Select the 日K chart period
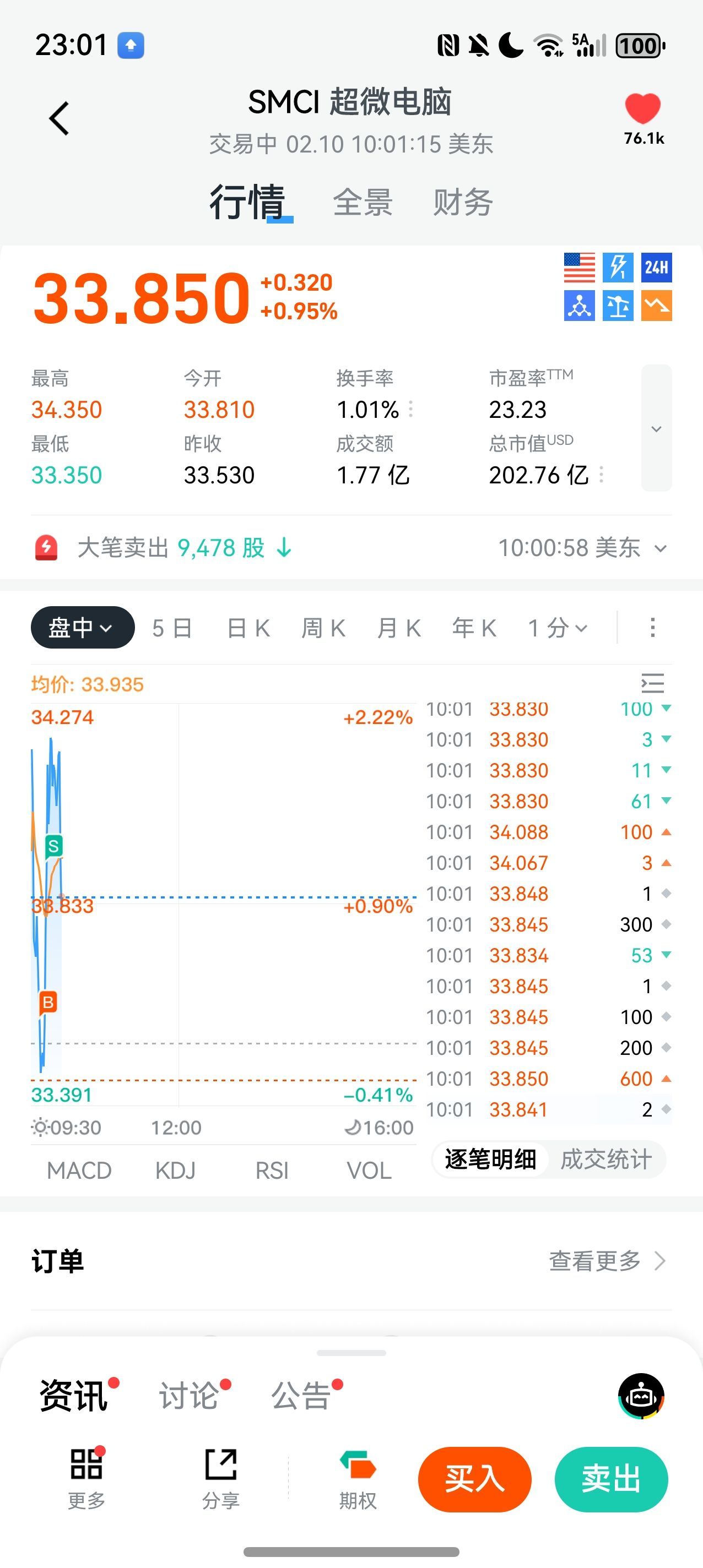This screenshot has height=1568, width=703. (248, 628)
